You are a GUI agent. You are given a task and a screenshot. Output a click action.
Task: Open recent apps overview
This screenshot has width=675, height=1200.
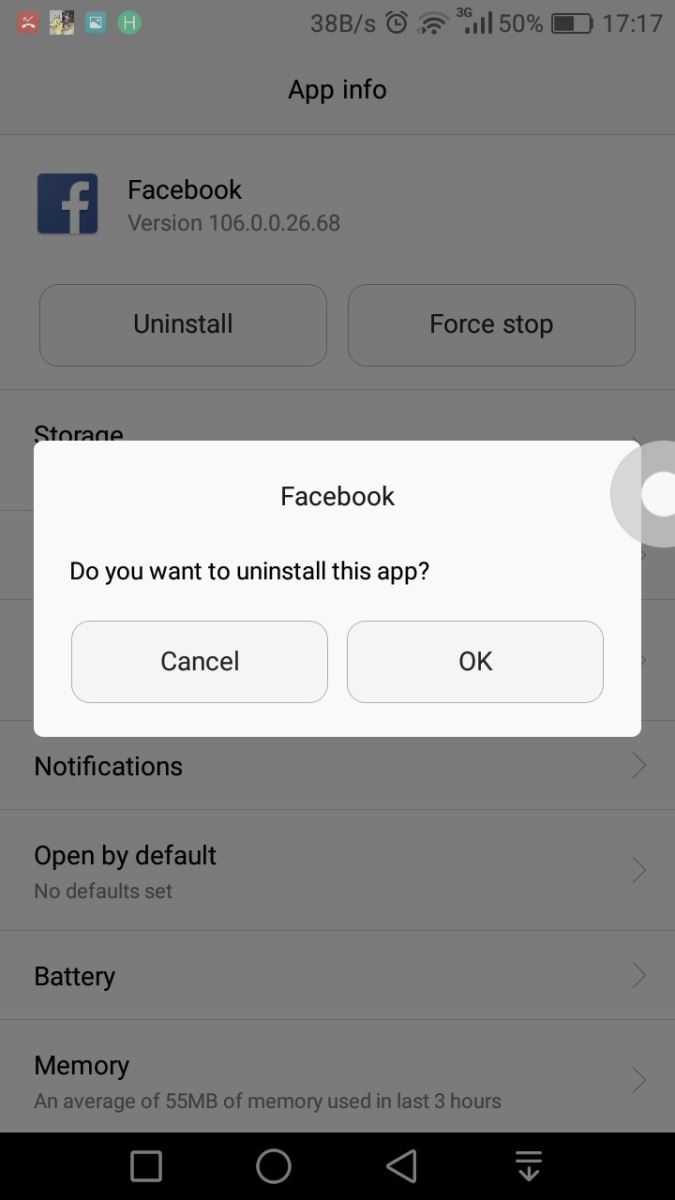point(146,1166)
